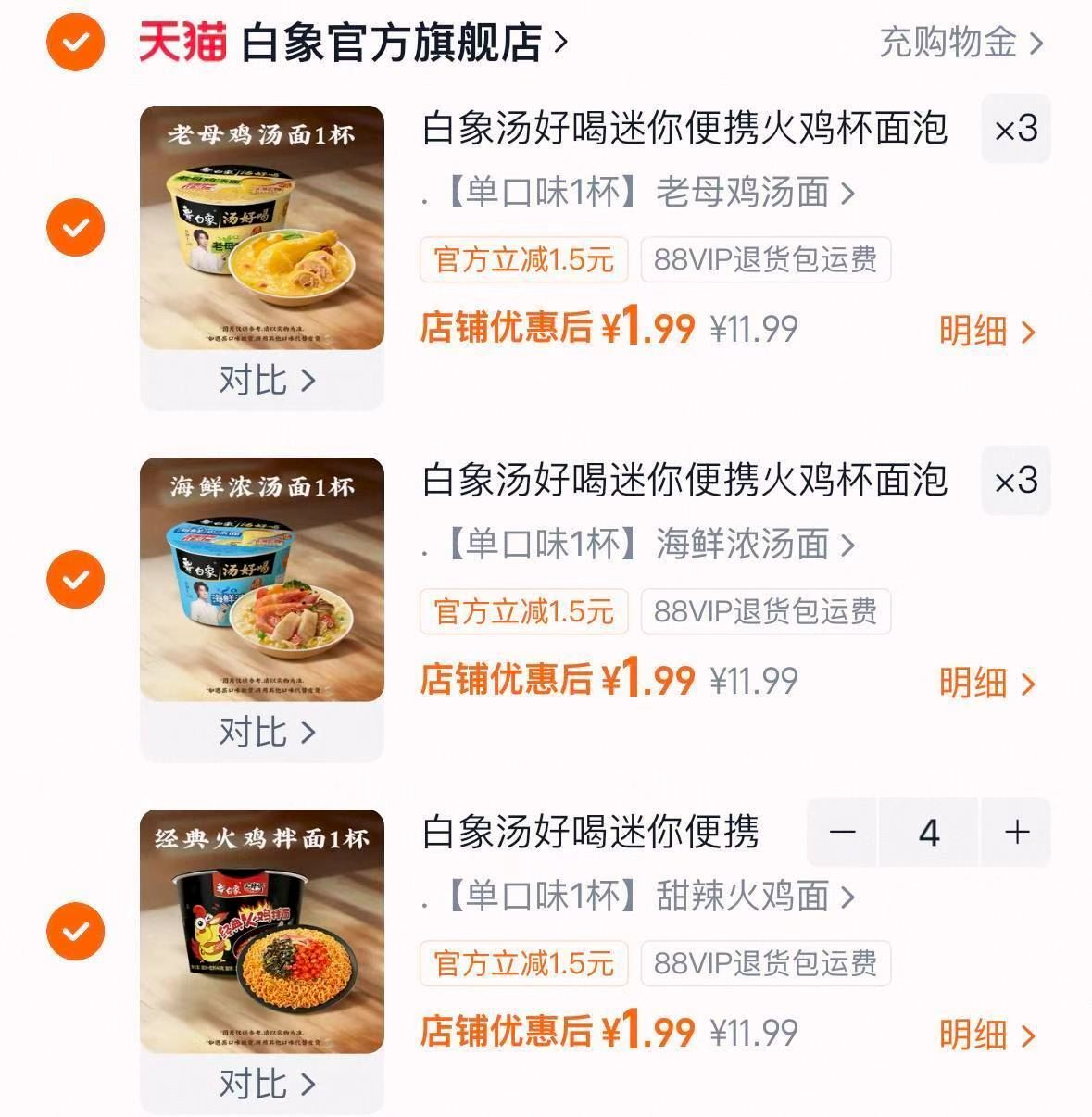Image resolution: width=1092 pixels, height=1117 pixels.
Task: Click the ×3 quantity badge beside 老母鸡汤面 item
Action: (x=1015, y=130)
